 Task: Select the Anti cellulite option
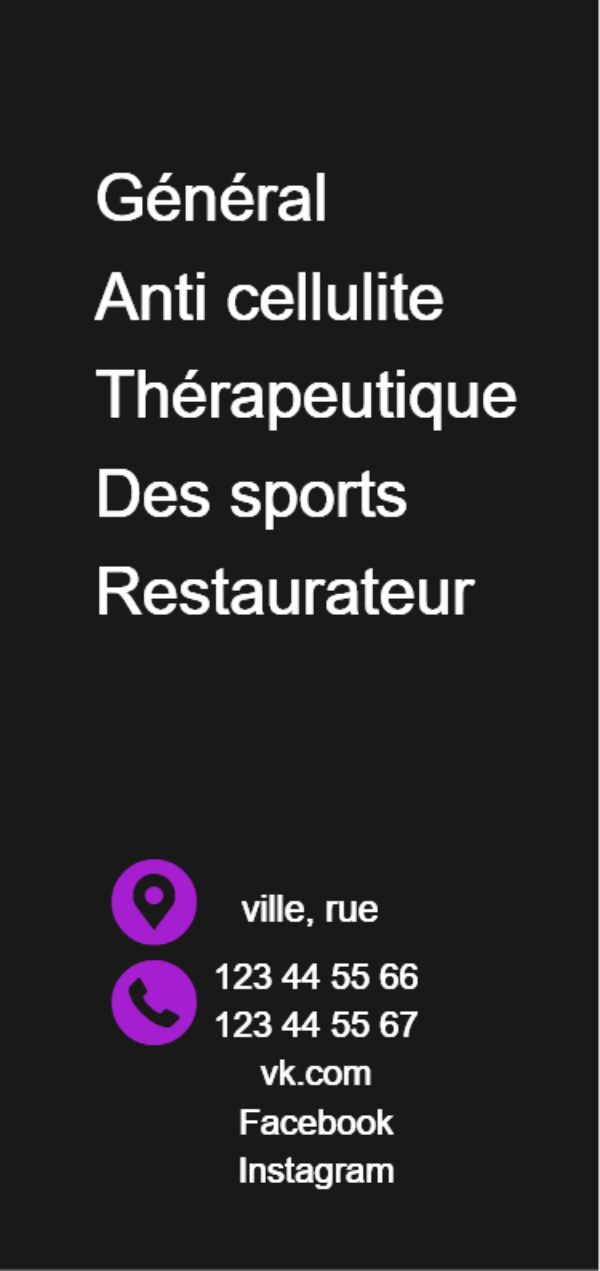tap(270, 297)
